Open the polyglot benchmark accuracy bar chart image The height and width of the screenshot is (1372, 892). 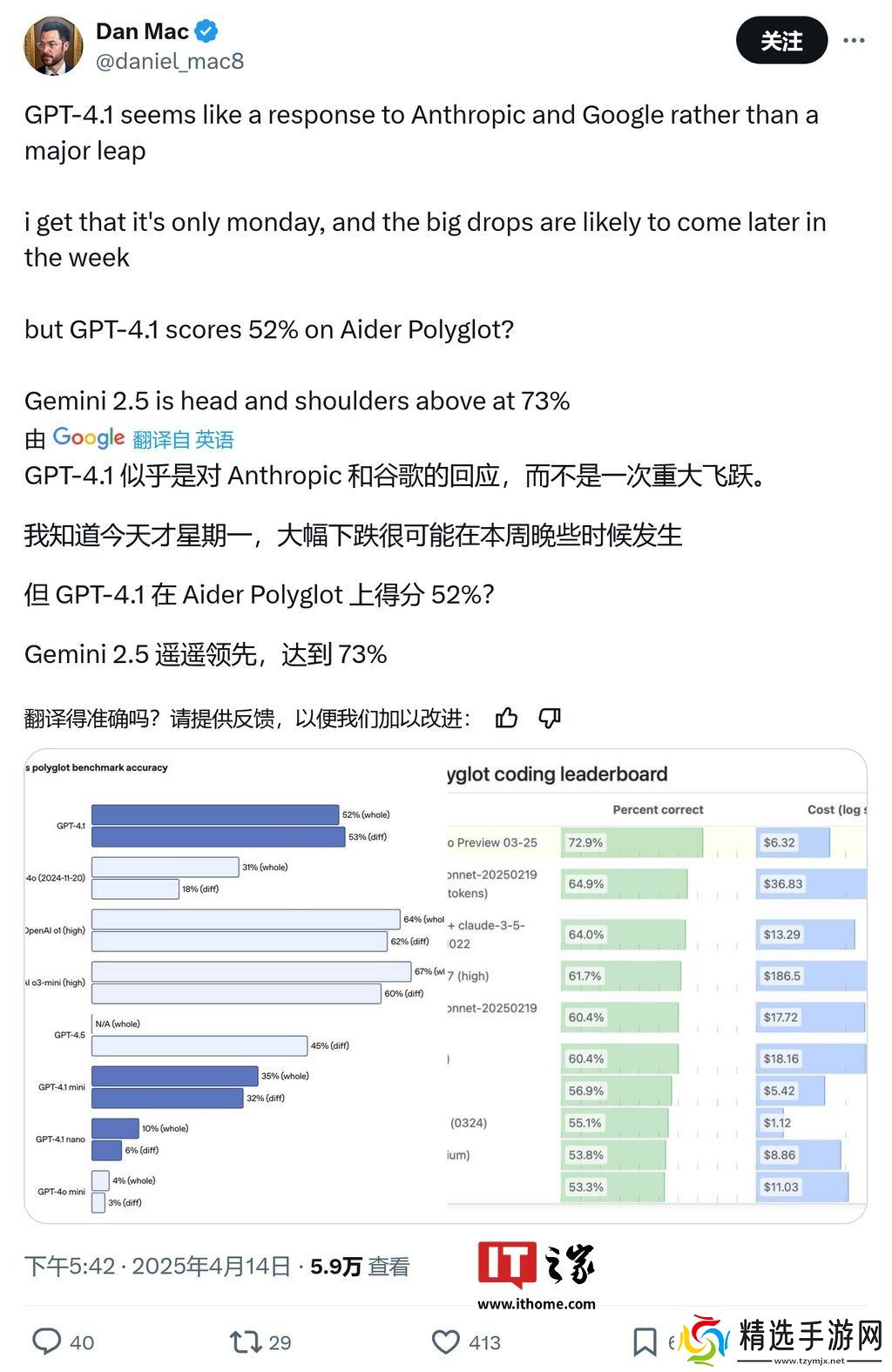[x=235, y=985]
